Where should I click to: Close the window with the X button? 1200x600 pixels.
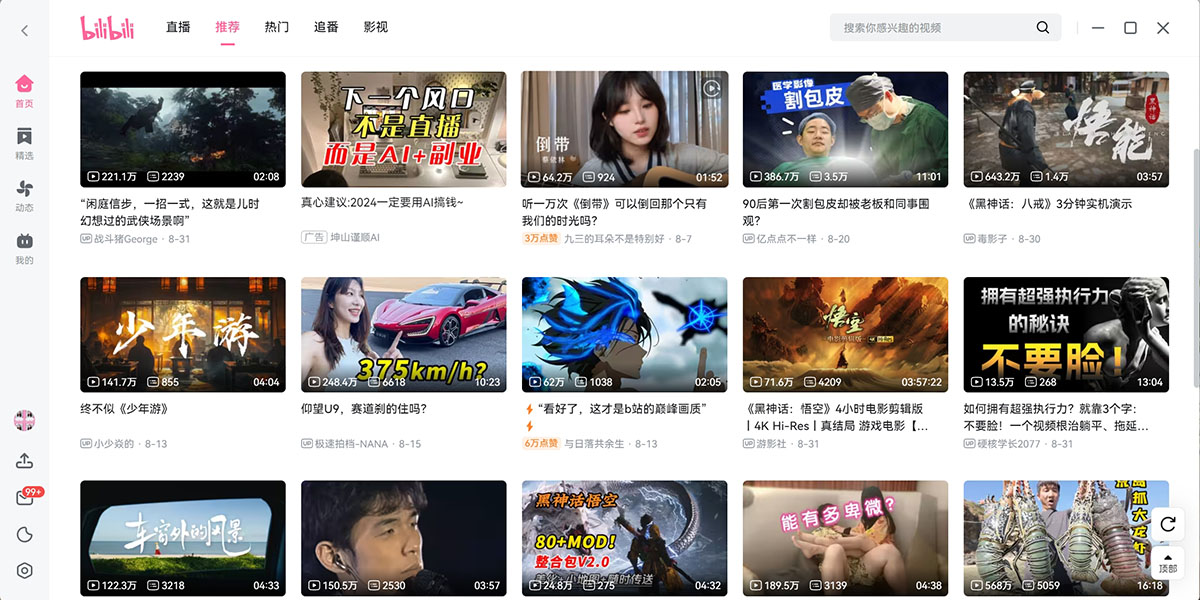(x=1163, y=28)
